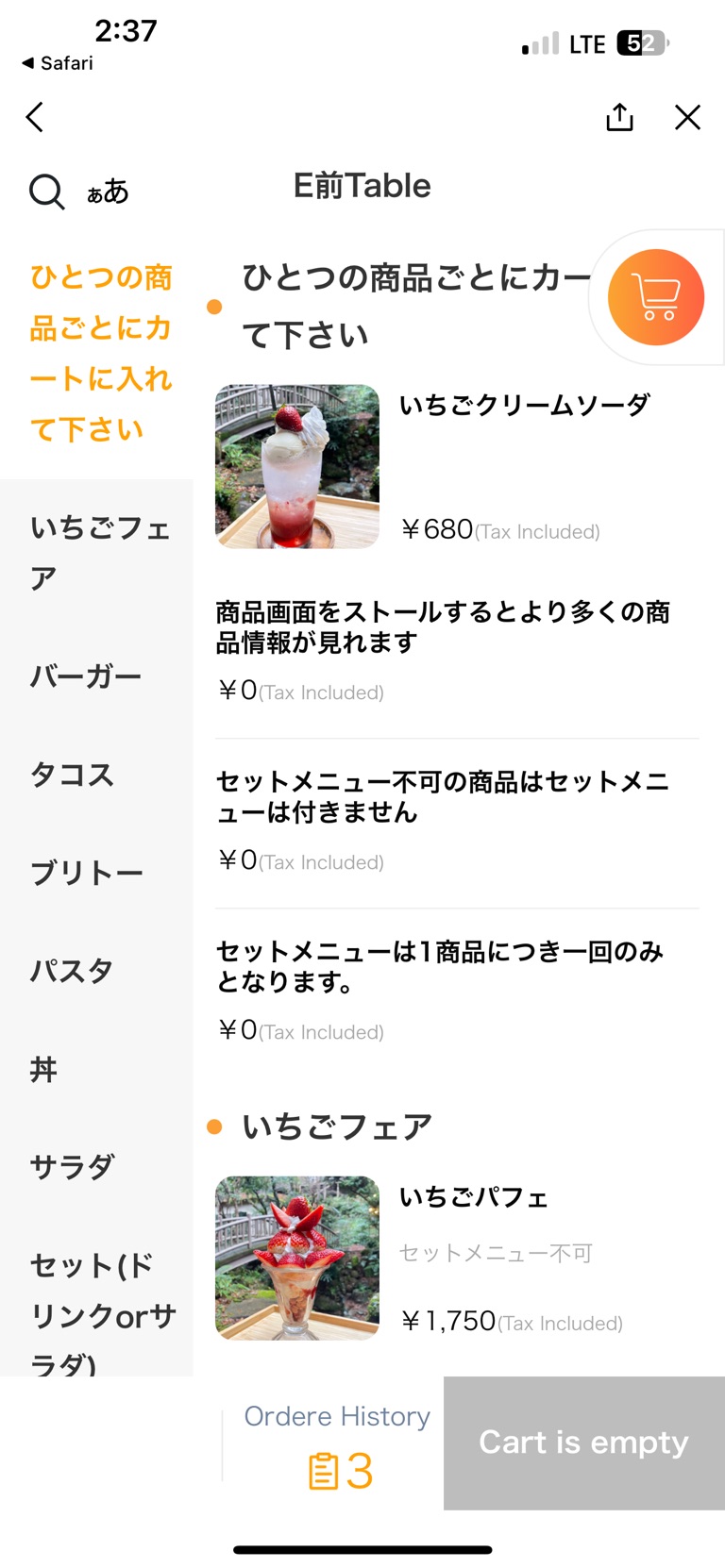Open the セット(ドリンクorサラダ) category
This screenshot has height=1568, width=725.
click(x=102, y=1313)
